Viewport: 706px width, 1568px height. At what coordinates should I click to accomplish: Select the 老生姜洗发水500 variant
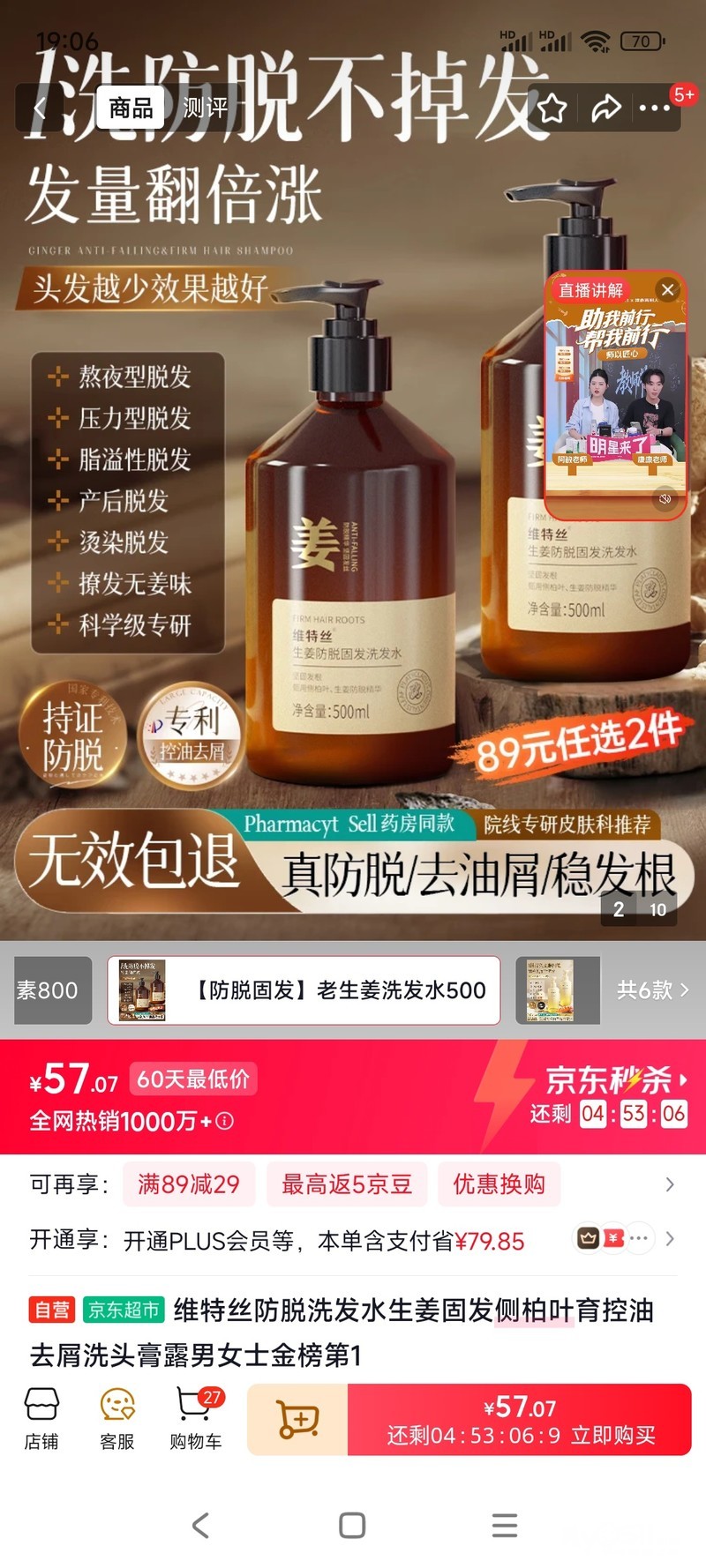(304, 990)
